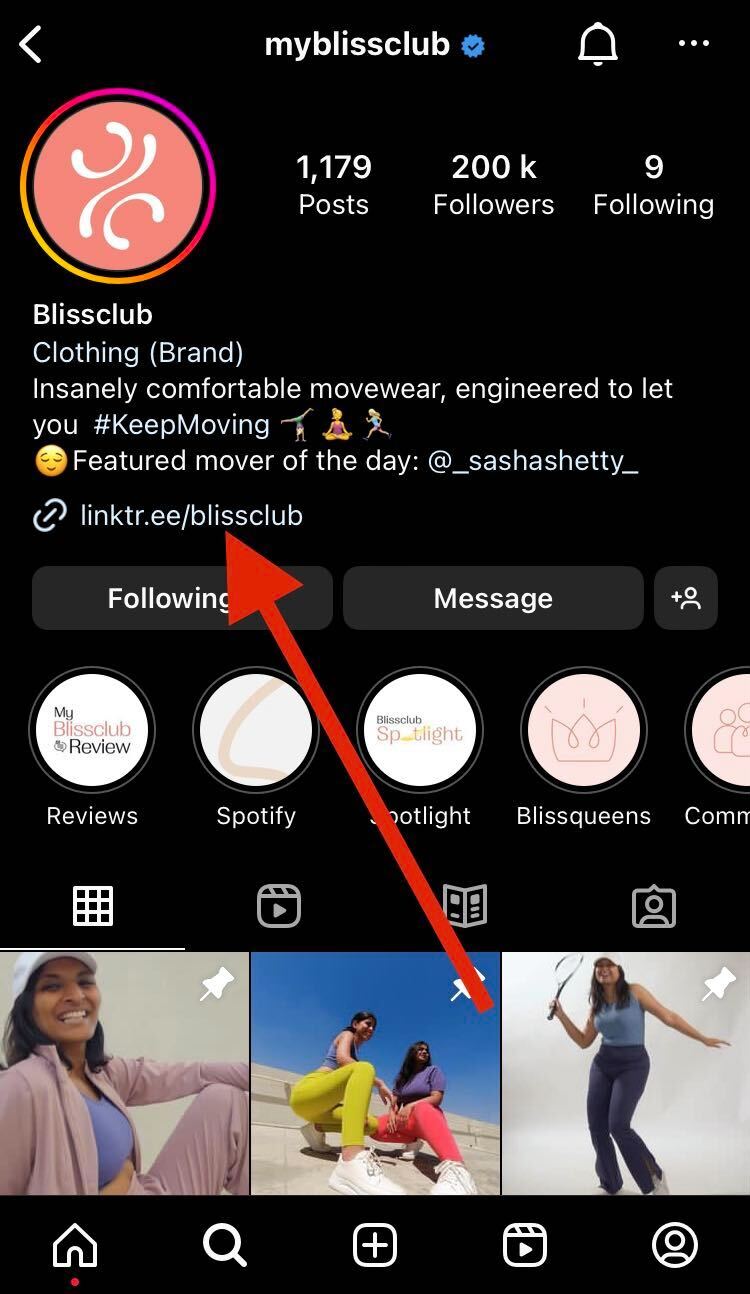Open the three-dot overflow menu
This screenshot has width=750, height=1294.
pos(693,44)
